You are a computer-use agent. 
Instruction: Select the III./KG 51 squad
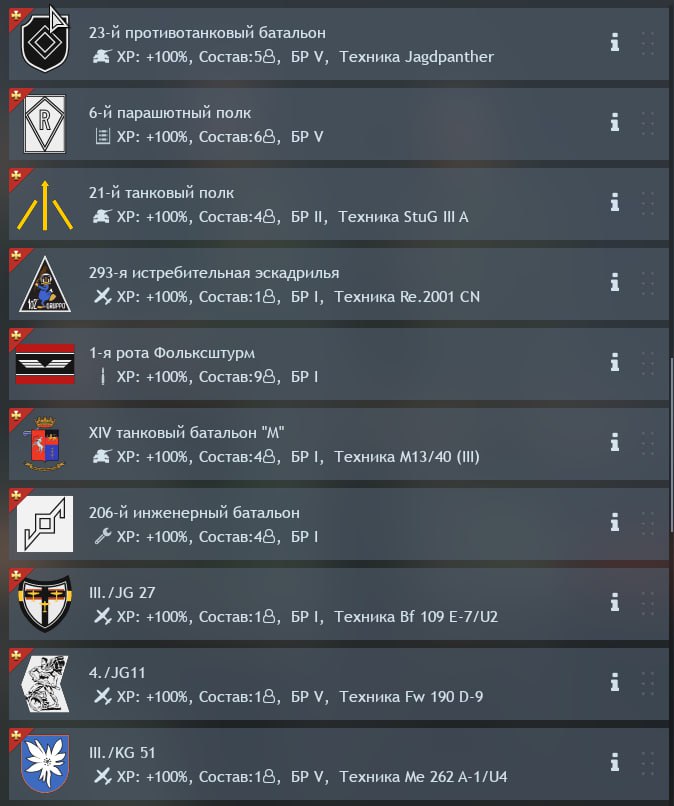pos(300,764)
